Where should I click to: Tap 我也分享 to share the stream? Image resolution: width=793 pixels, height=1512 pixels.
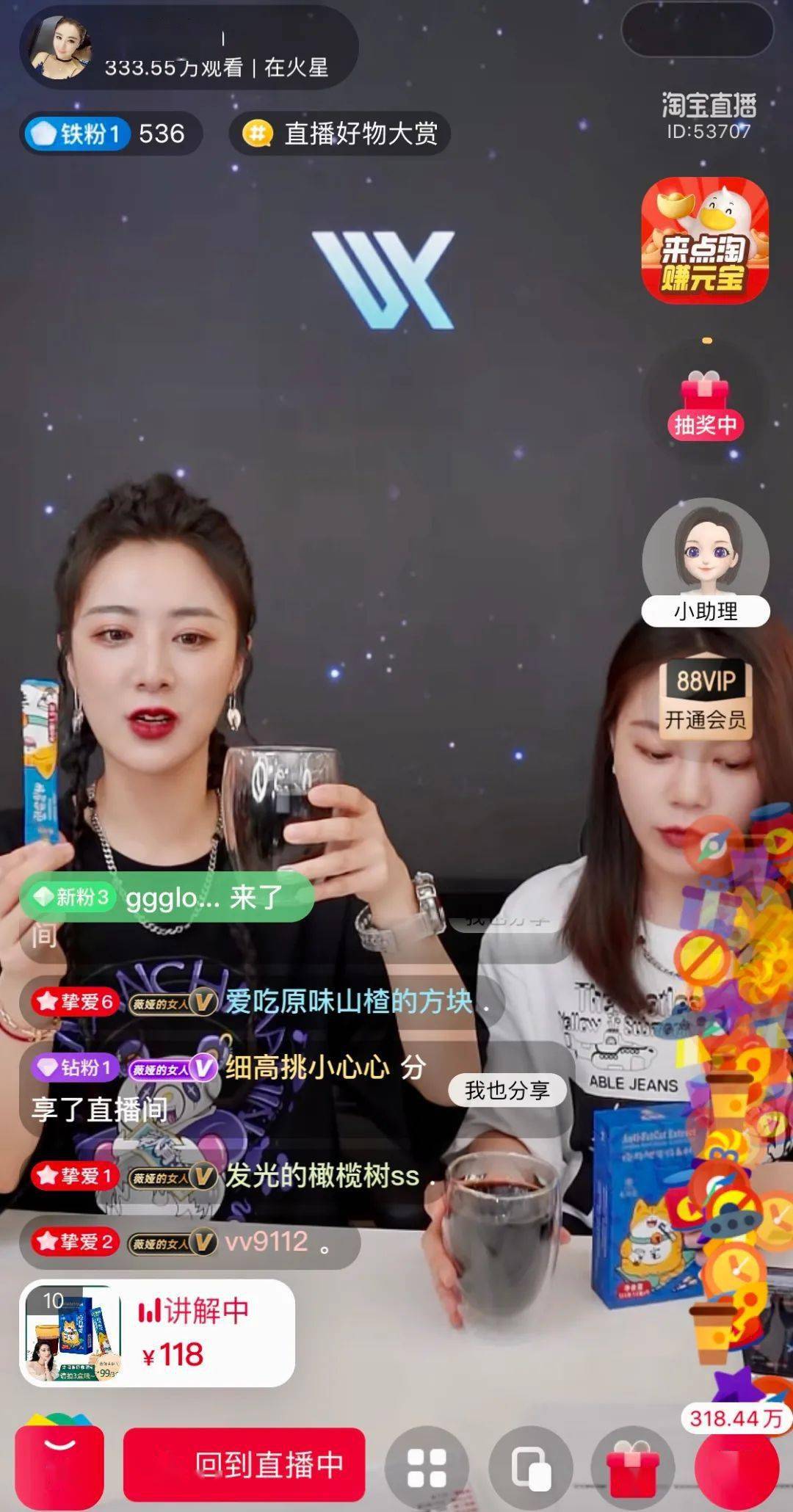tap(507, 1090)
